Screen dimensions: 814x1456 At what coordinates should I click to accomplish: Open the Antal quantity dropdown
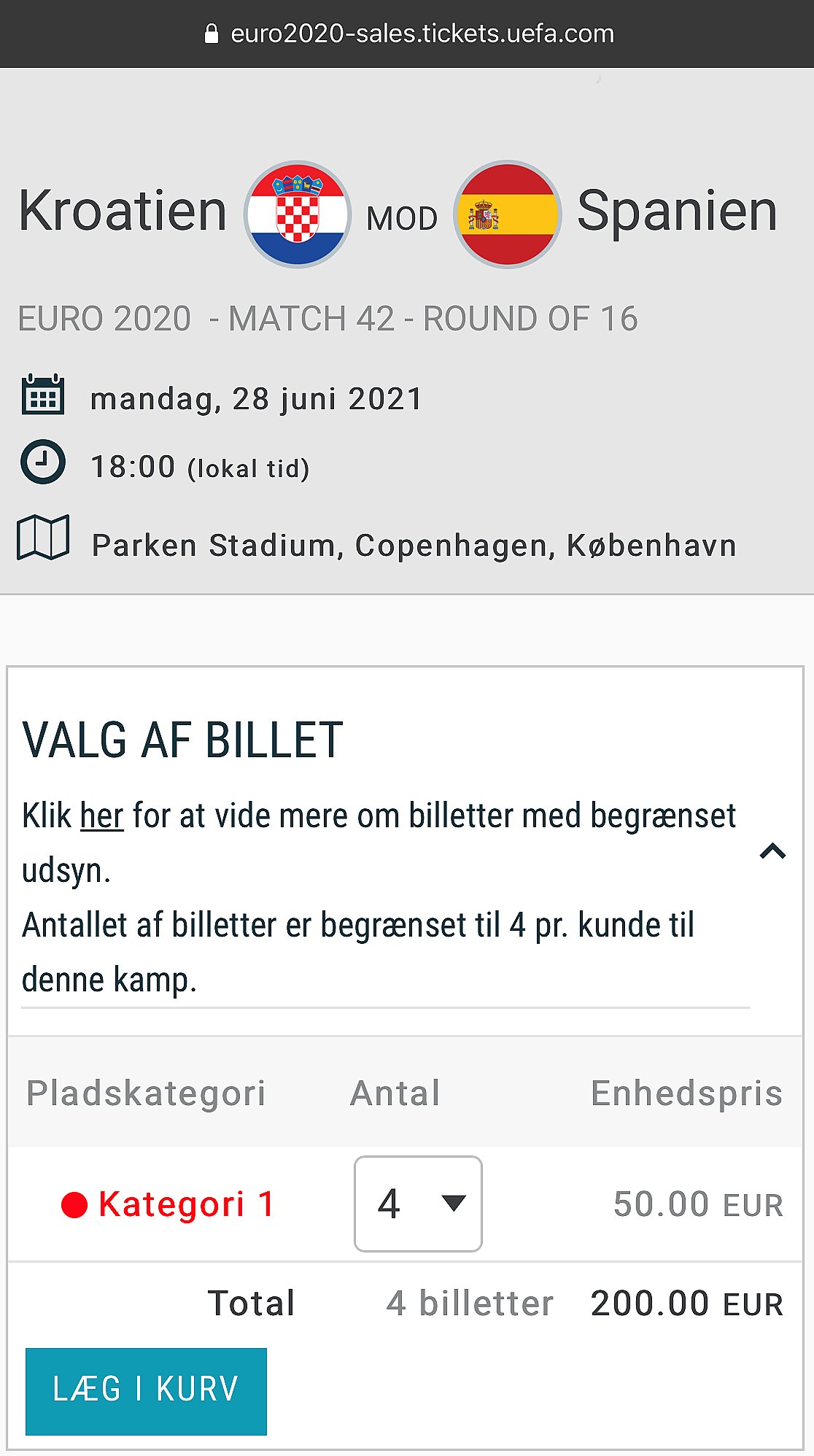pos(418,1204)
